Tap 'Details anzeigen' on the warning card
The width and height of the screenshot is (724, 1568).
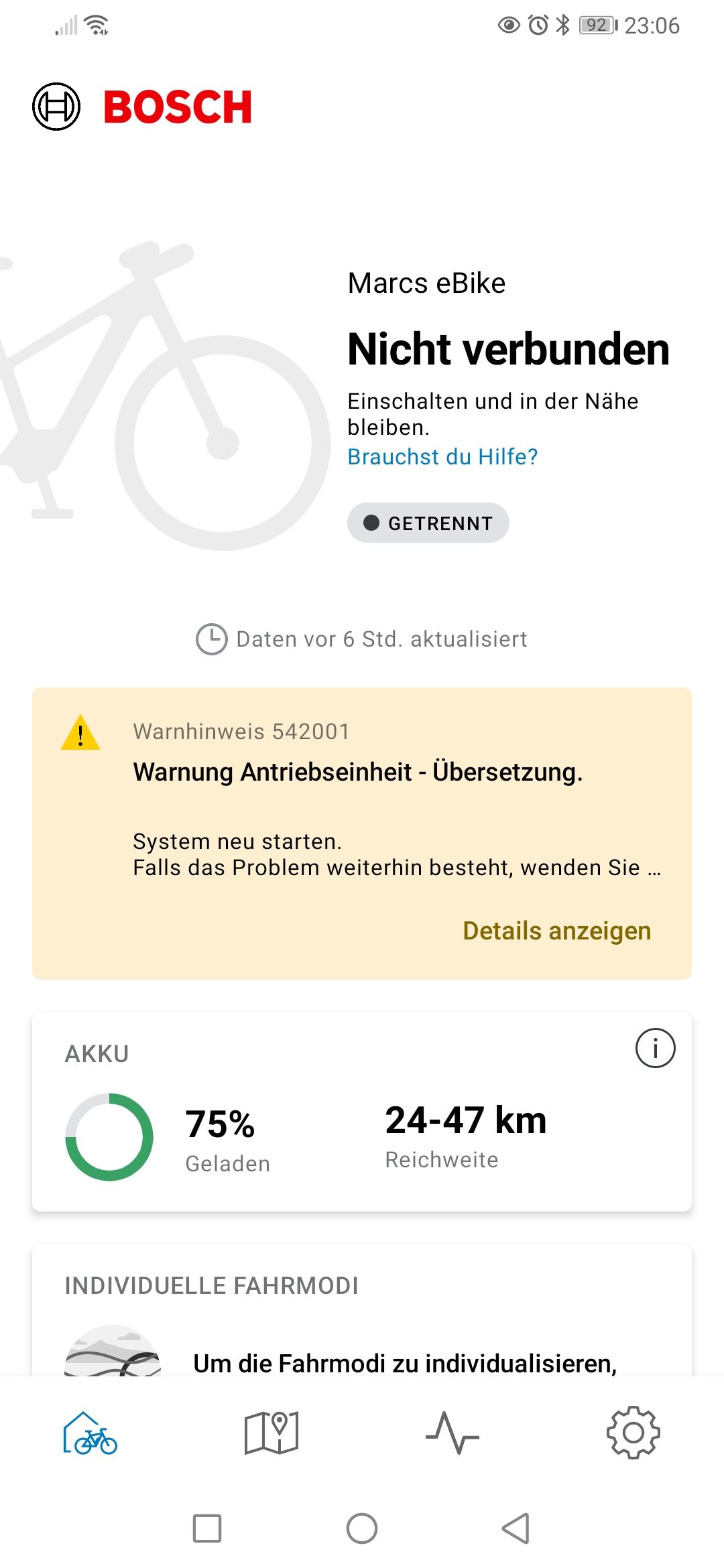[x=556, y=931]
